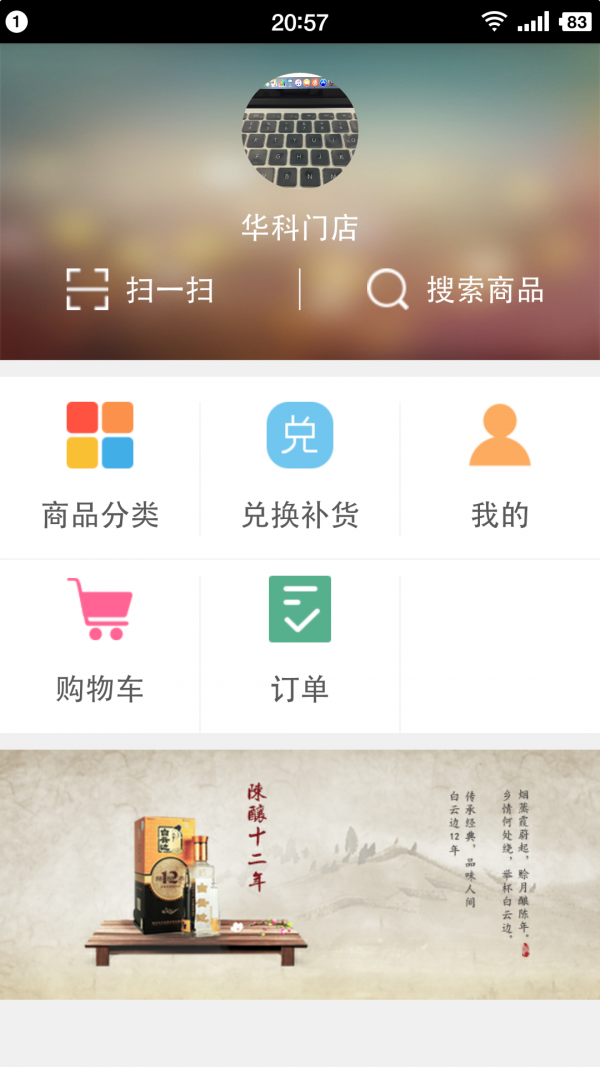View the 购物车 shopping cart
The image size is (600, 1067).
pyautogui.click(x=100, y=640)
